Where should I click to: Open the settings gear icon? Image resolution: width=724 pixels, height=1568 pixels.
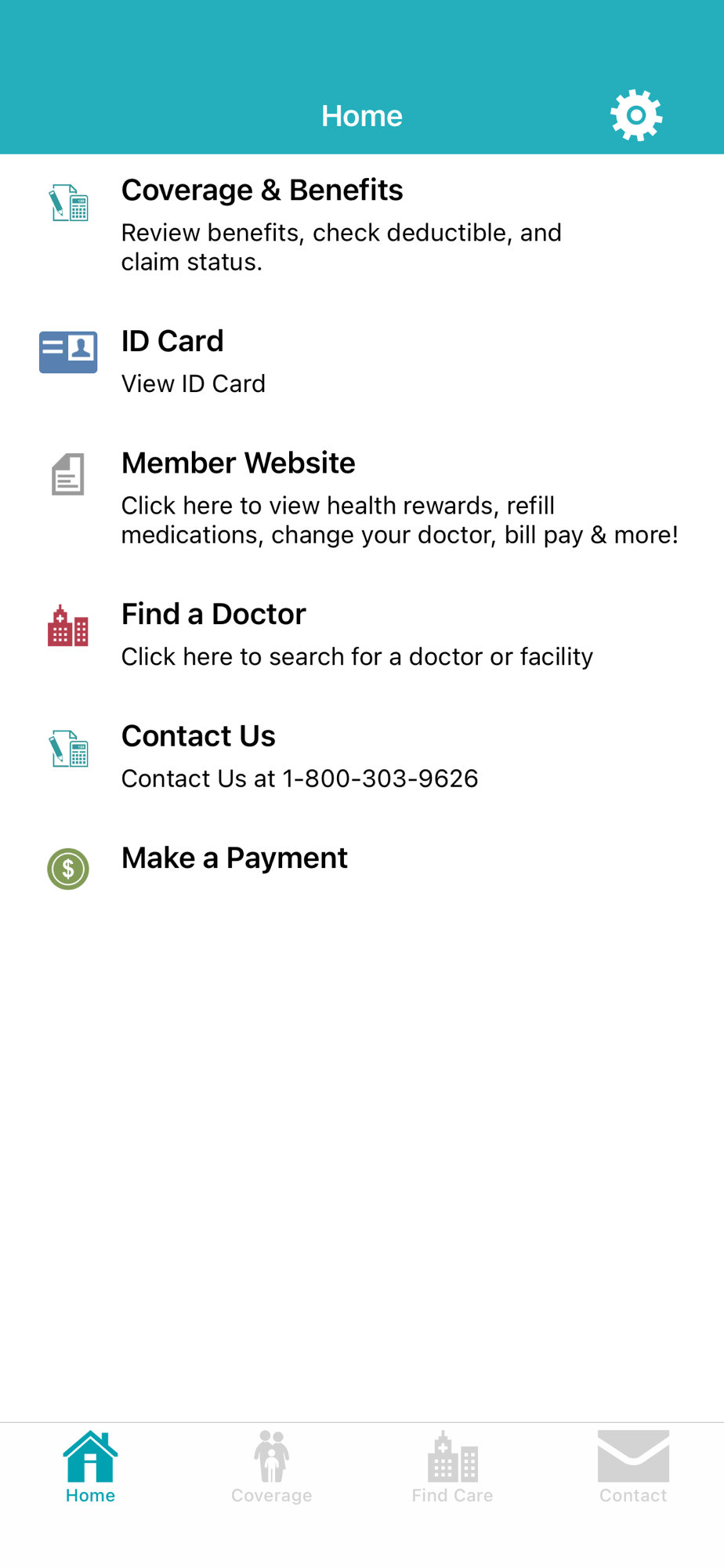coord(636,115)
